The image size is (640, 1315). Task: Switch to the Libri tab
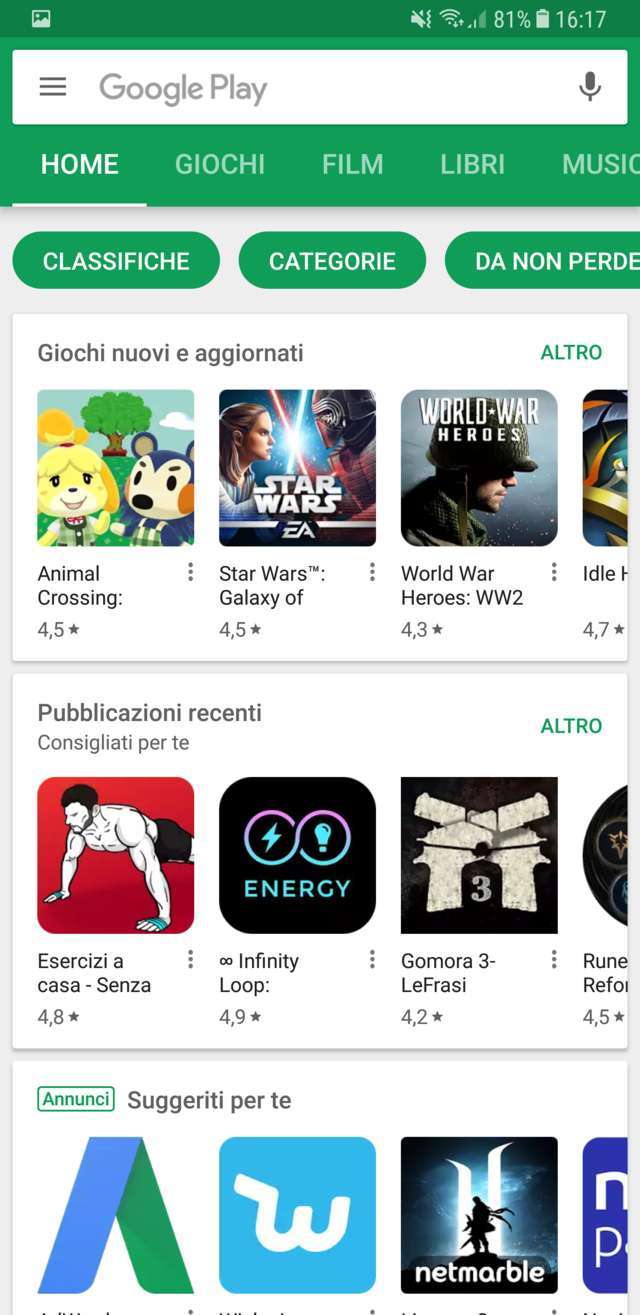pyautogui.click(x=472, y=164)
